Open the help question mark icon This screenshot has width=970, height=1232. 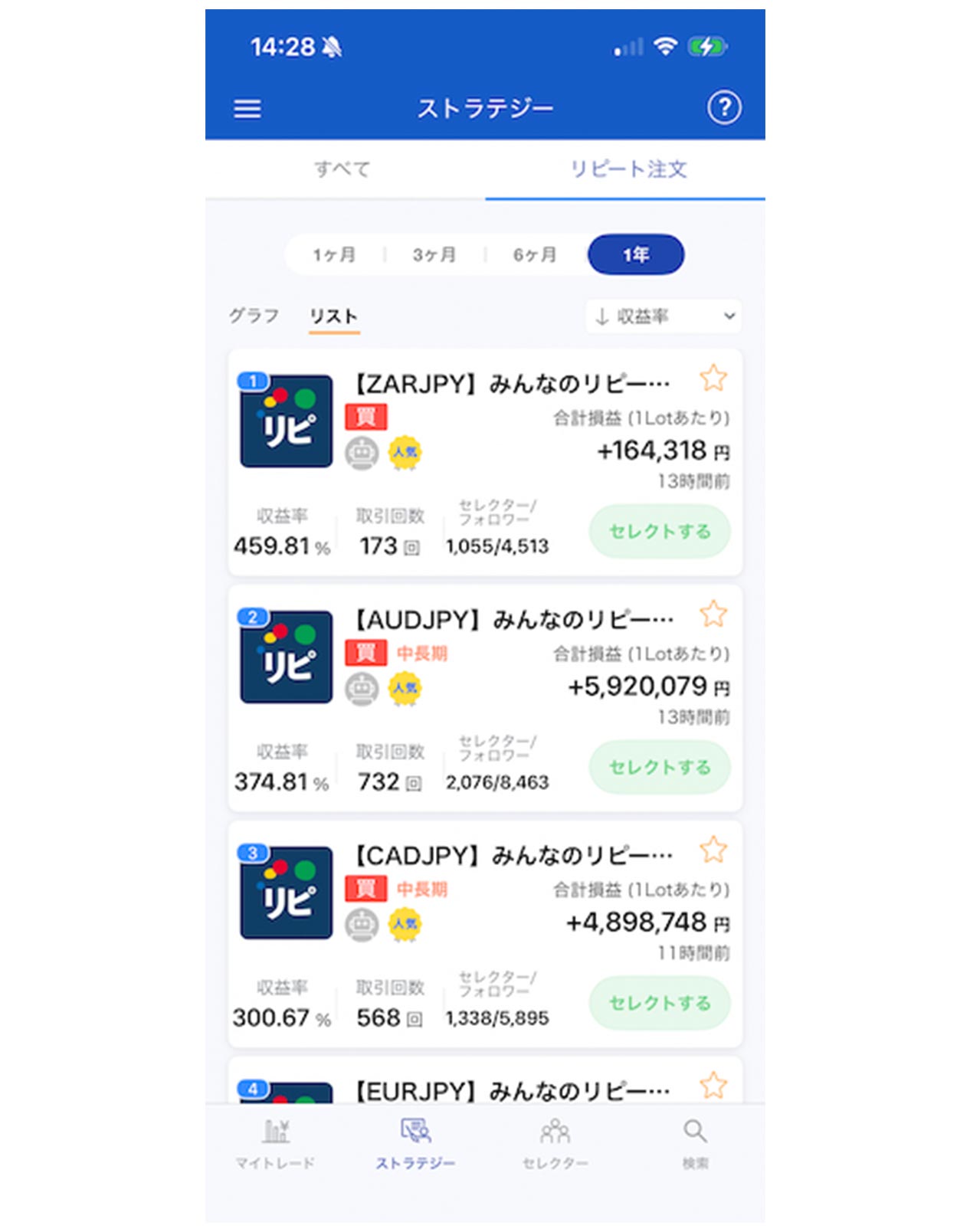click(723, 108)
